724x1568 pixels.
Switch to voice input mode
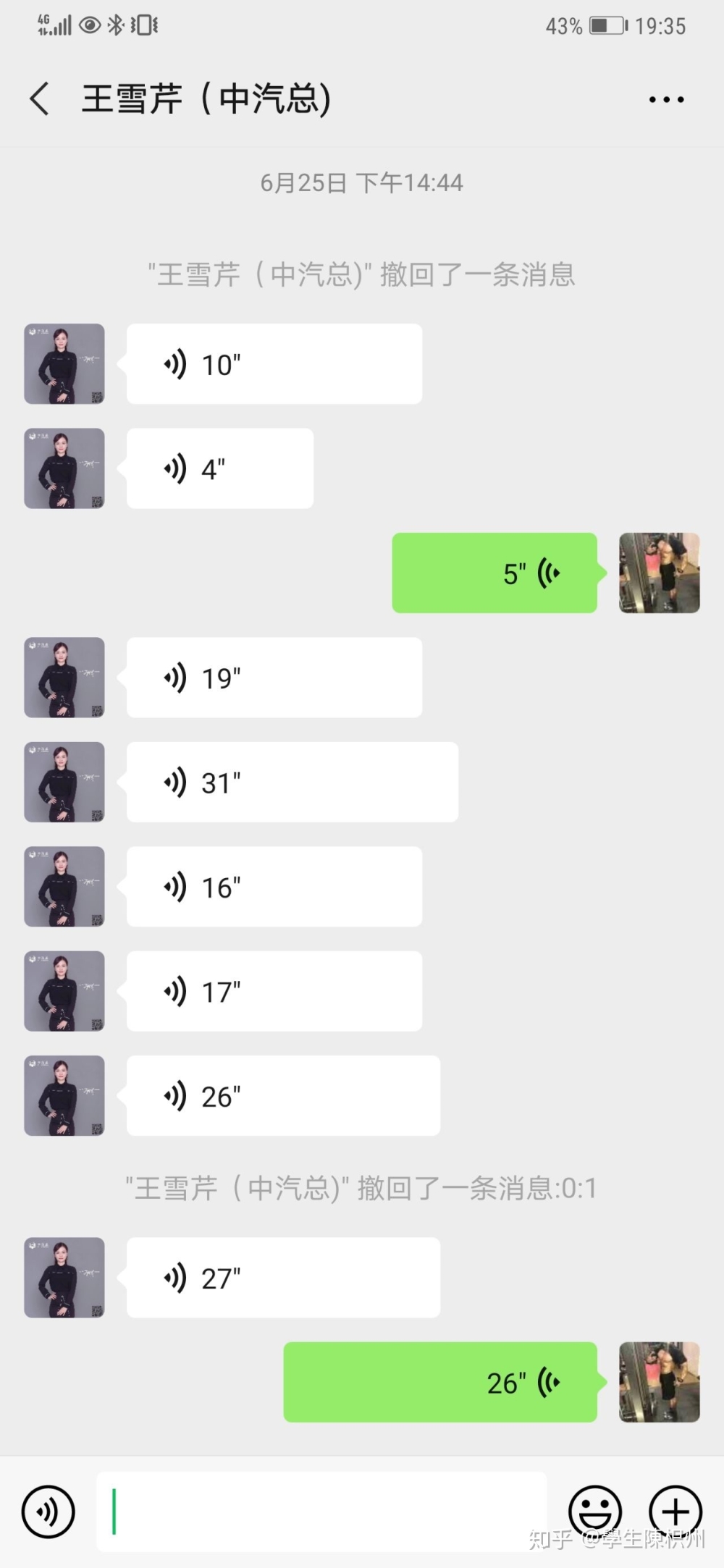[x=48, y=1512]
